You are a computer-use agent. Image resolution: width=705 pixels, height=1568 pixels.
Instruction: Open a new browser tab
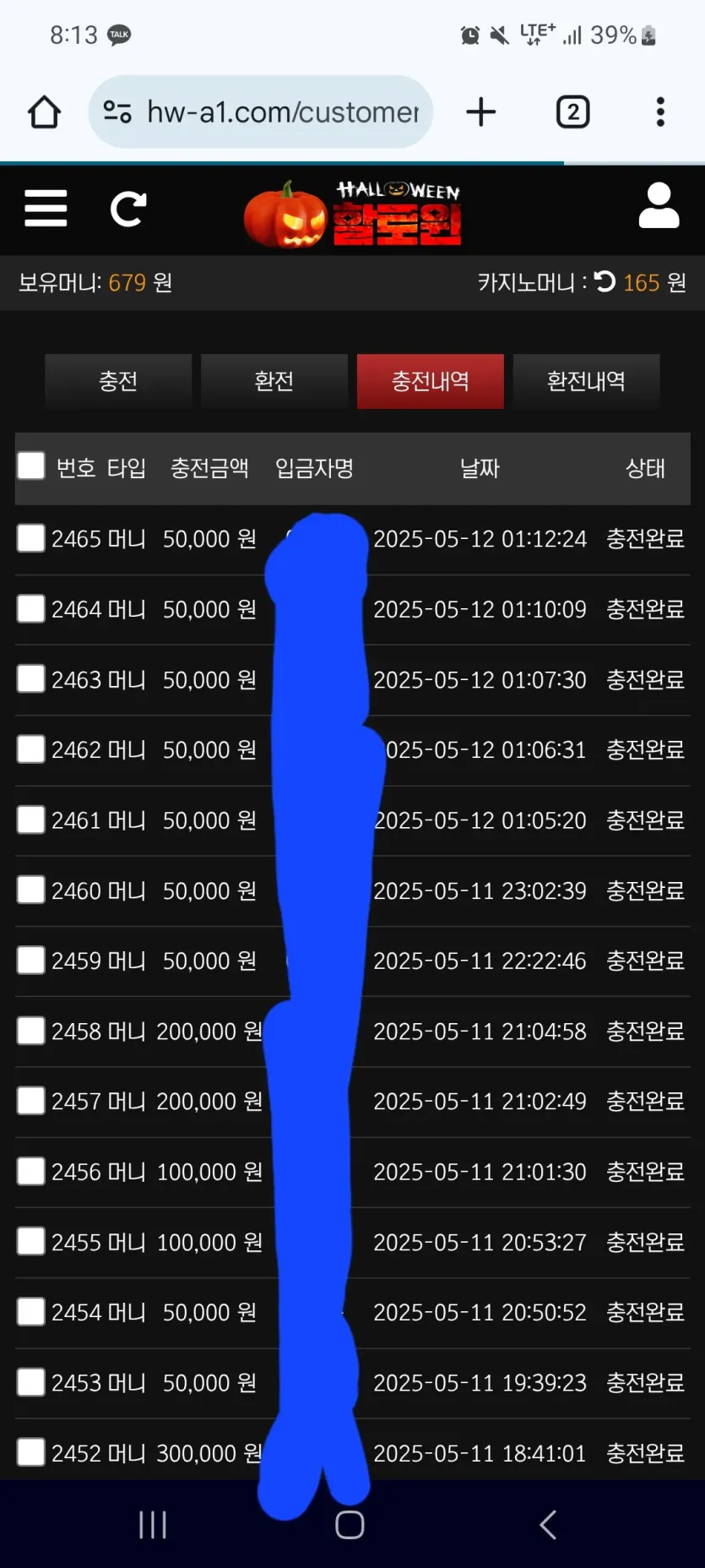point(481,112)
